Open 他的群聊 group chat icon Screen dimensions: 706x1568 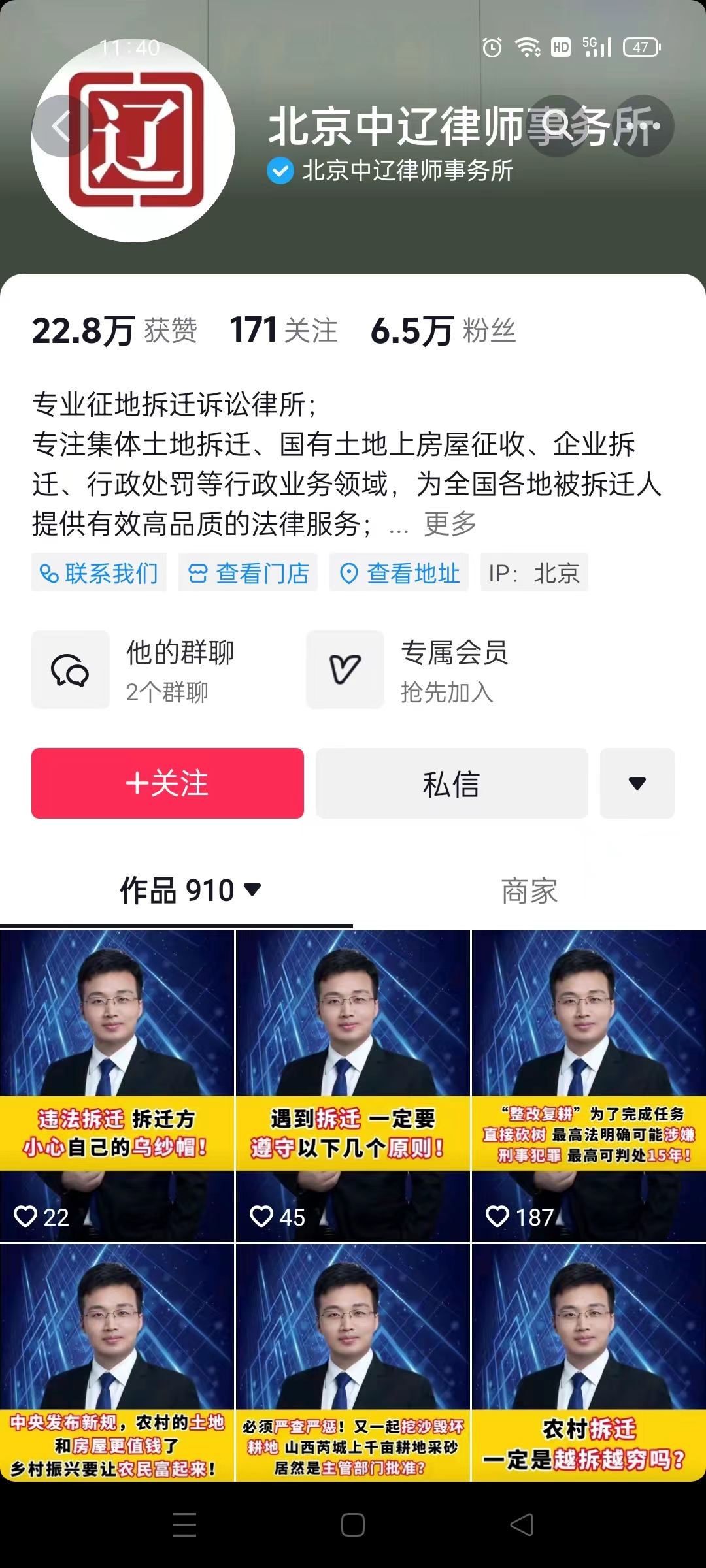pyautogui.click(x=70, y=670)
